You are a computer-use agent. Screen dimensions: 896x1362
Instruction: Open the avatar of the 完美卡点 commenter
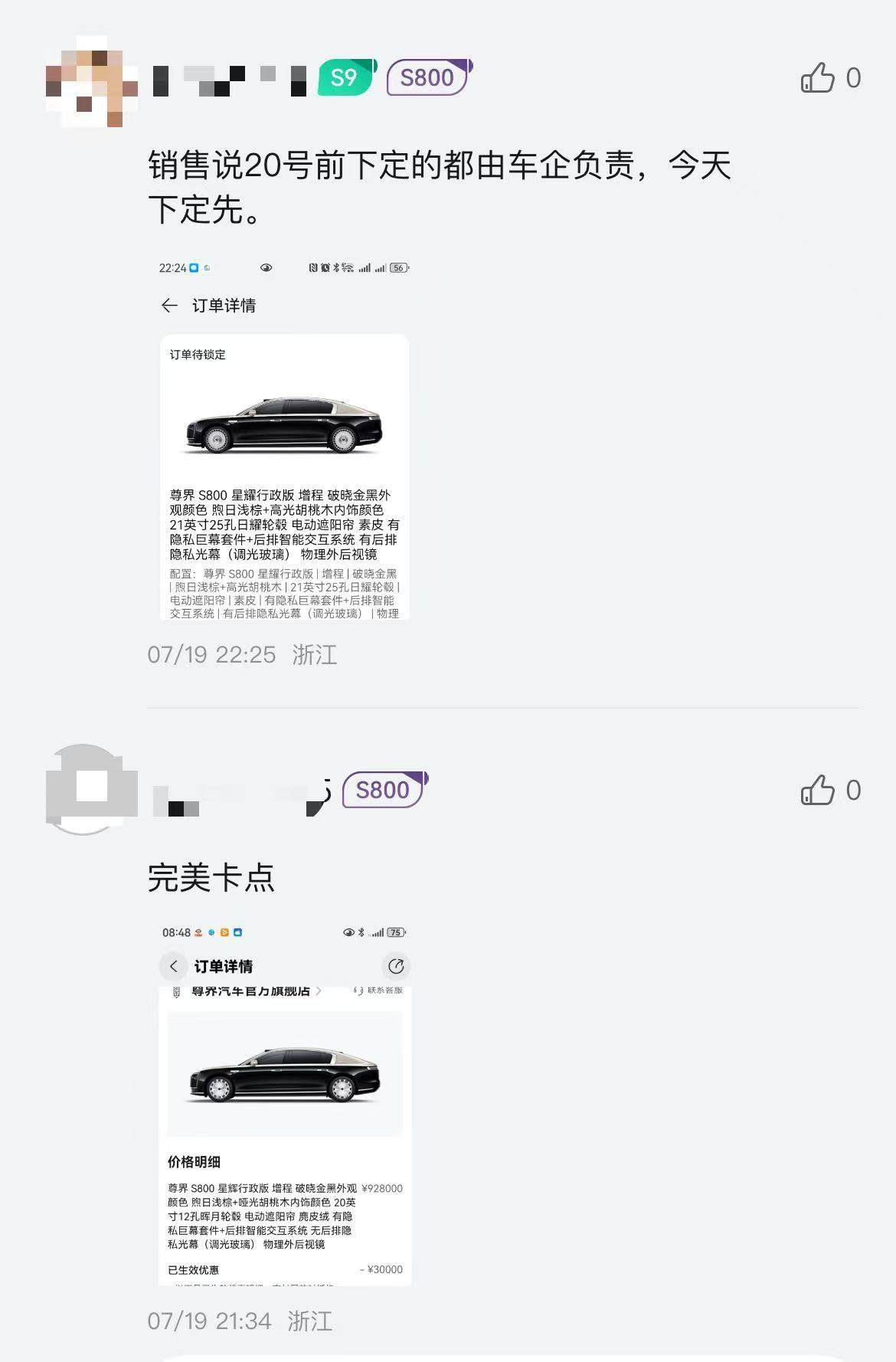coord(90,789)
